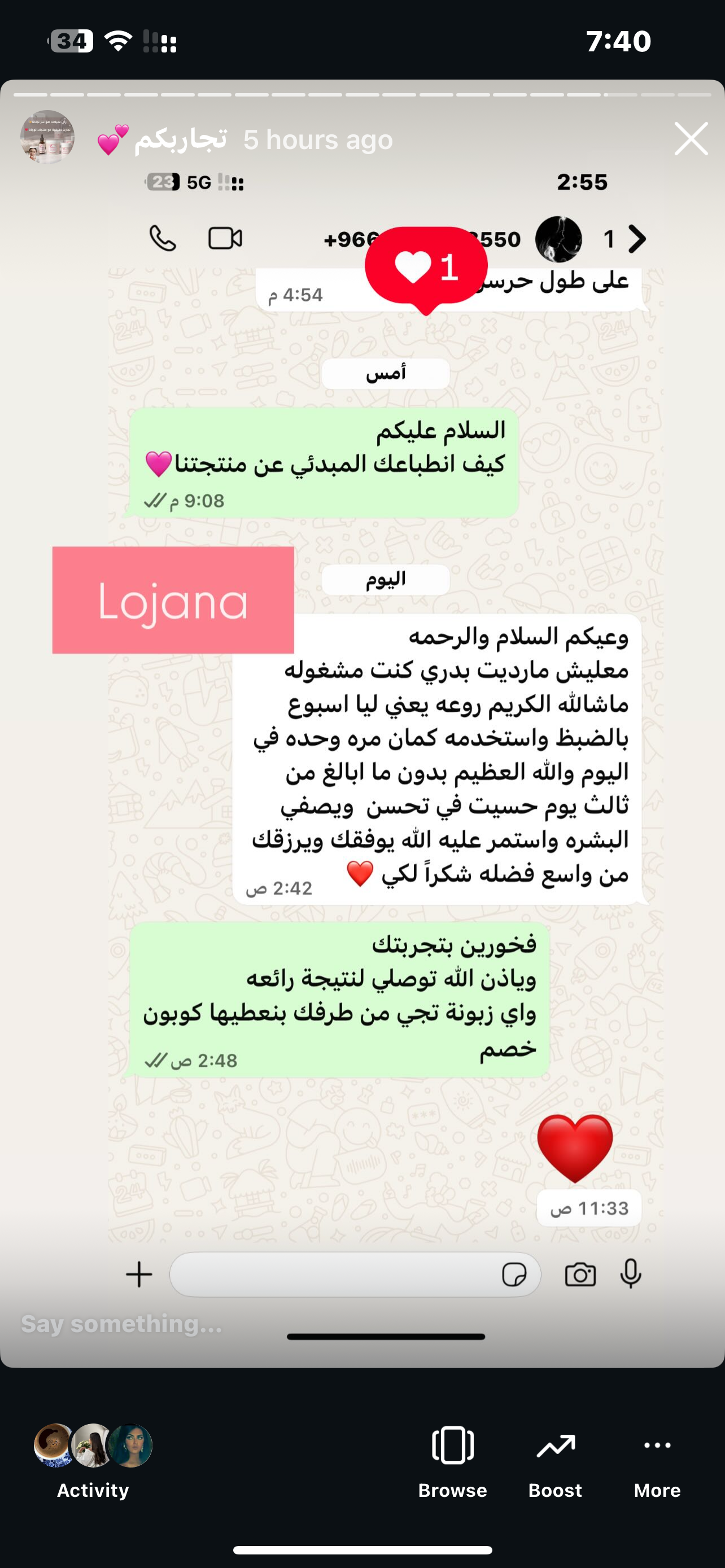Close the story viewer

coord(691,139)
